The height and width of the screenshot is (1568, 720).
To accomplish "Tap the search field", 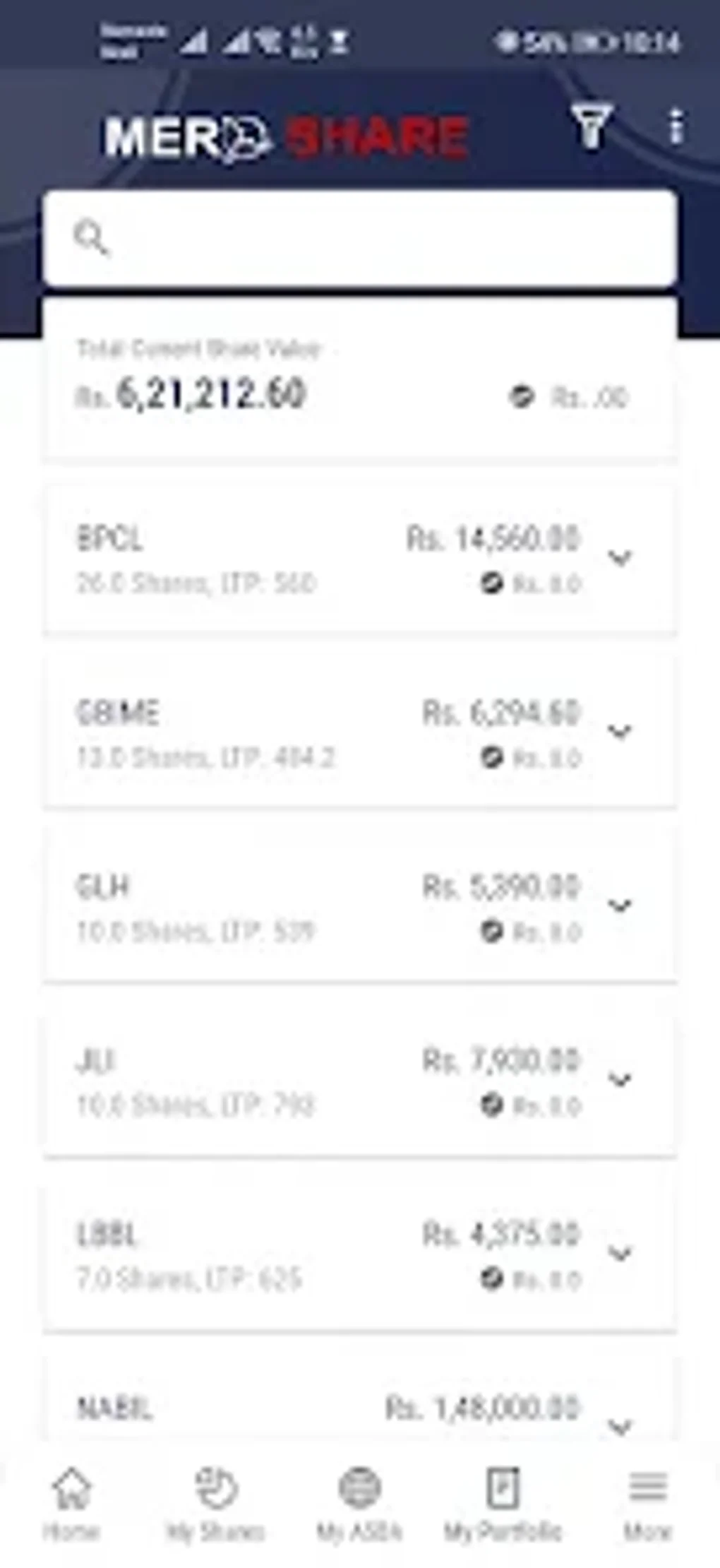I will point(360,238).
